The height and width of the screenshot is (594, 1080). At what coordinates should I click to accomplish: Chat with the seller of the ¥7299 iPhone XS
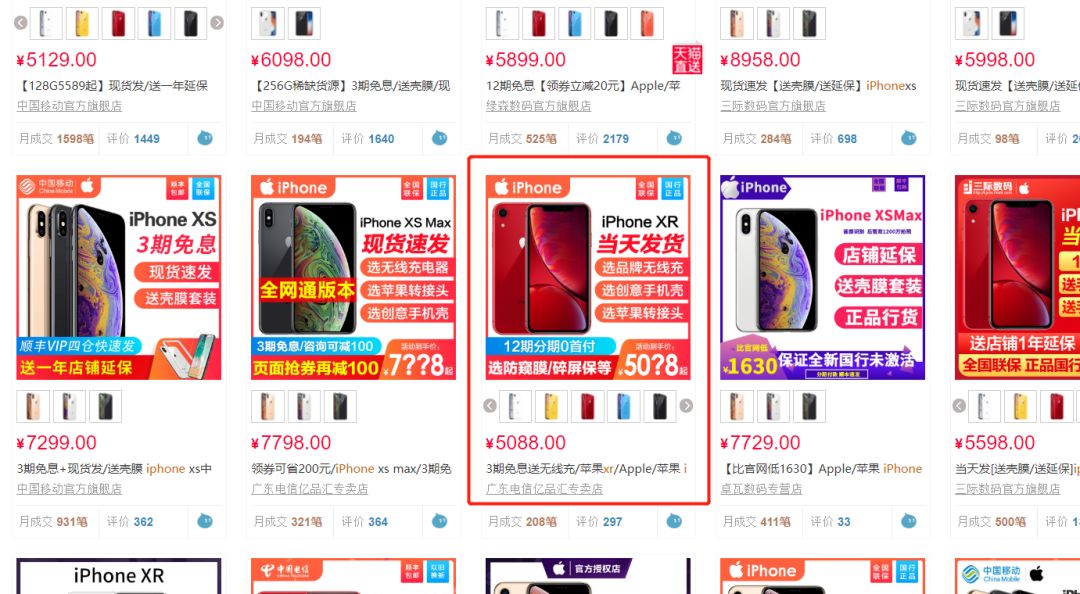click(x=205, y=521)
